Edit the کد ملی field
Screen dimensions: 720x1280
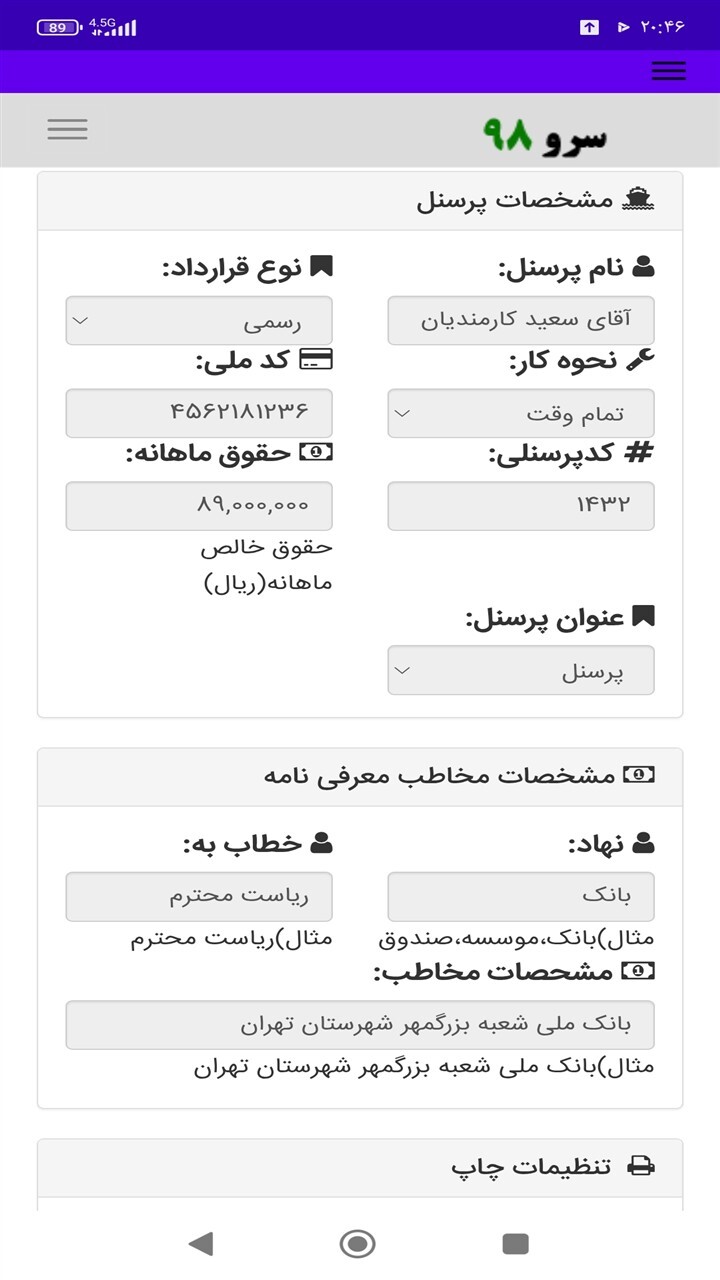coord(199,413)
